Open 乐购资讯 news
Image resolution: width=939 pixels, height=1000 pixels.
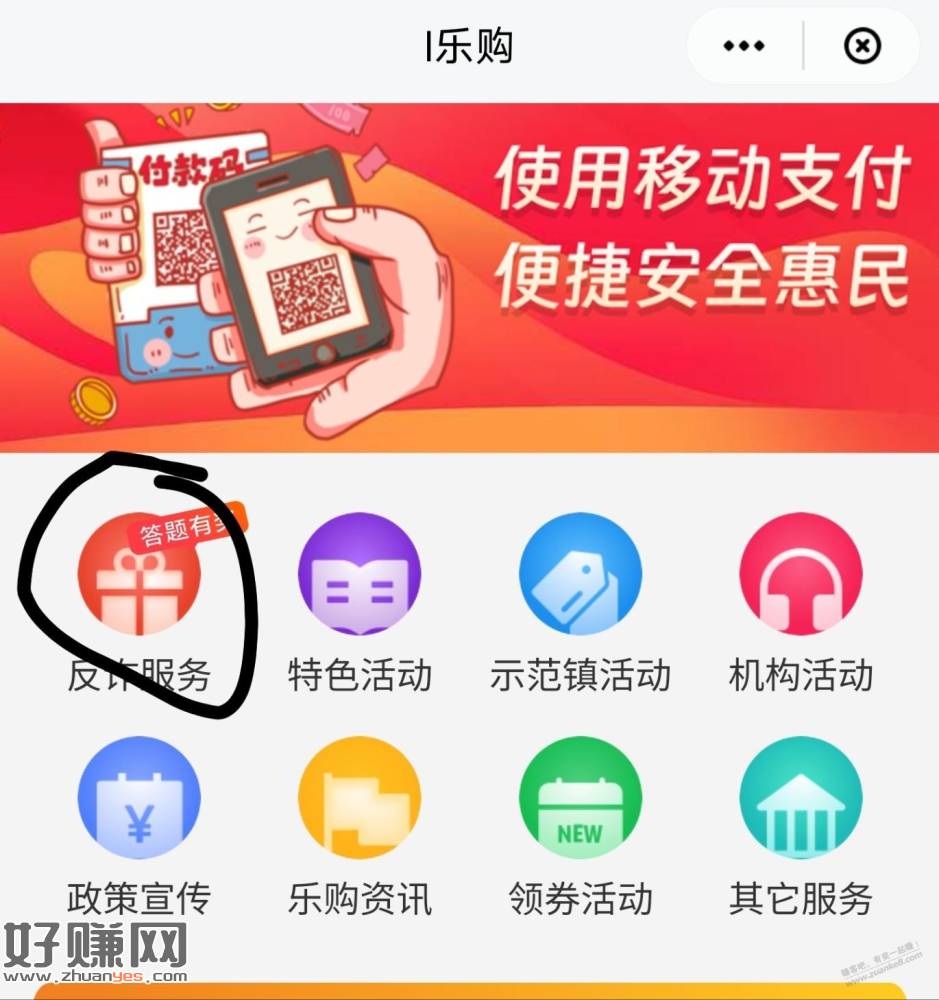tap(360, 798)
